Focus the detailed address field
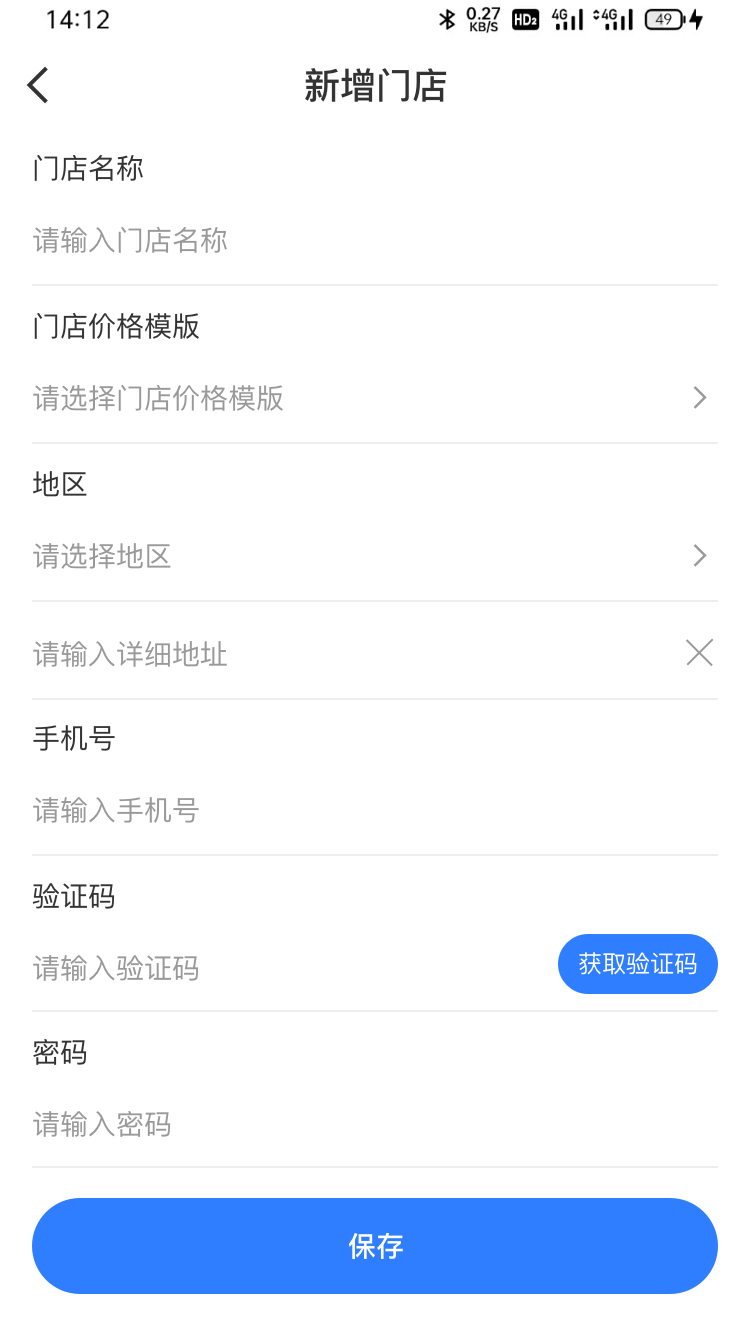The height and width of the screenshot is (1334, 750). point(355,654)
